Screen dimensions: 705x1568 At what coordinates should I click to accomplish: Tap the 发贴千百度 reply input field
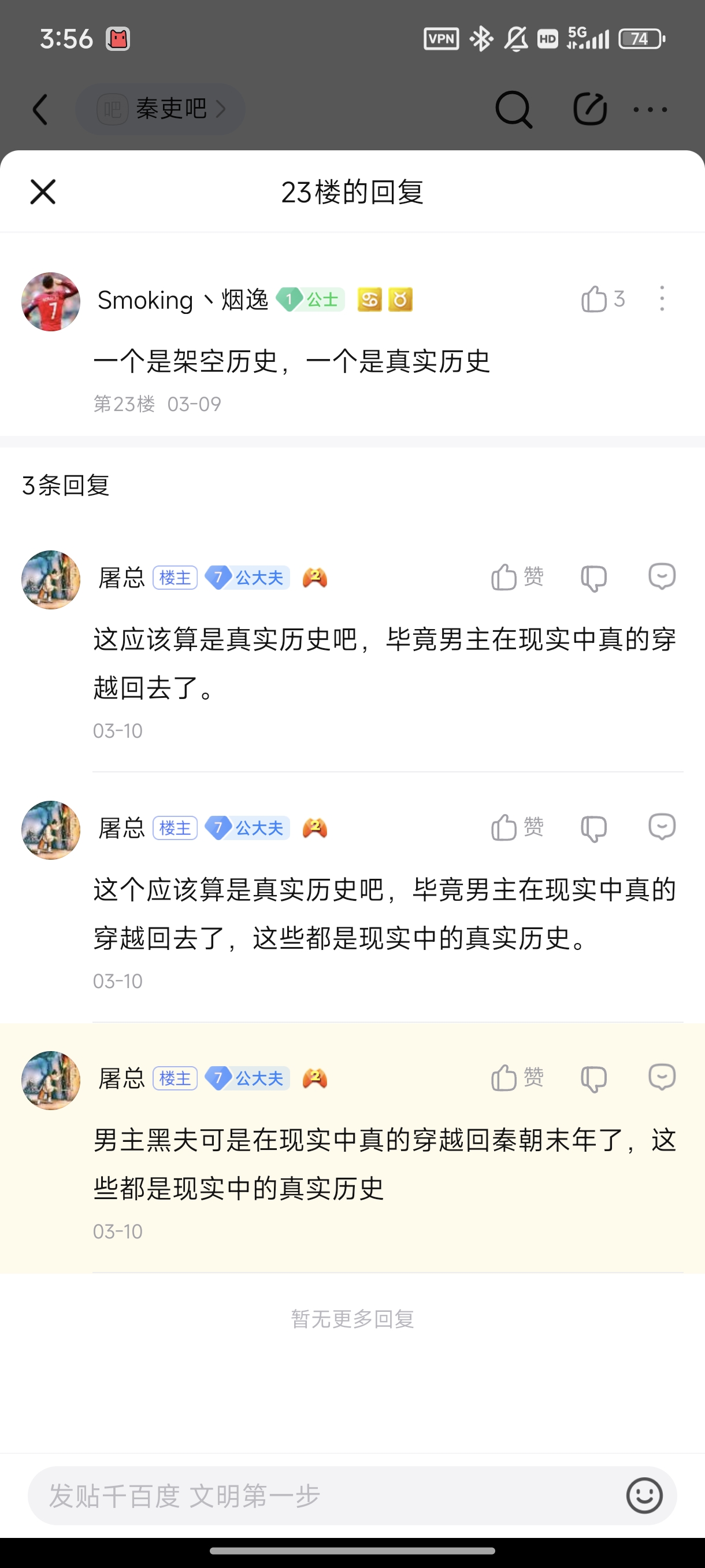click(x=322, y=1496)
